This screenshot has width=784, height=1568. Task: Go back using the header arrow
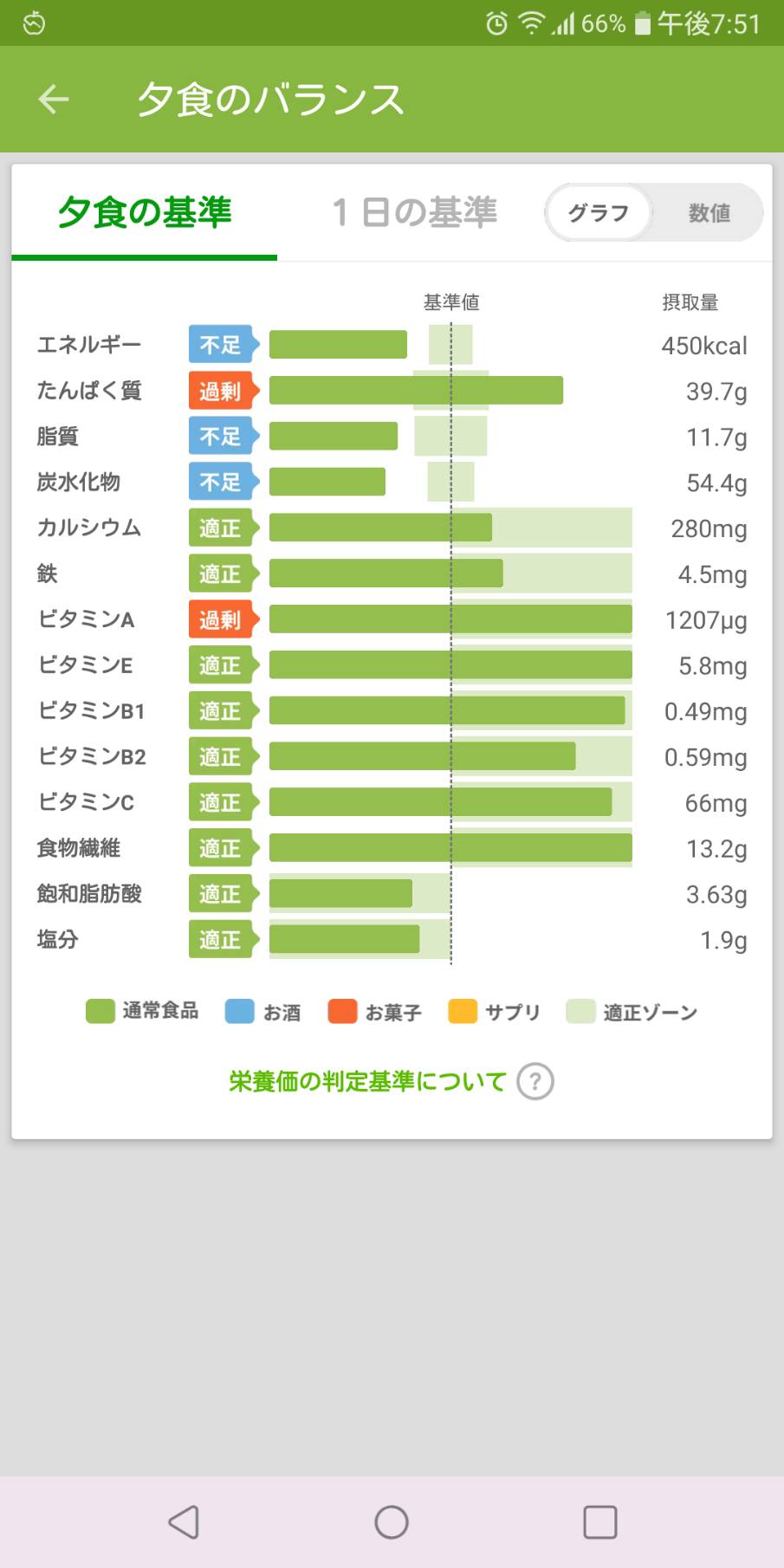click(54, 100)
